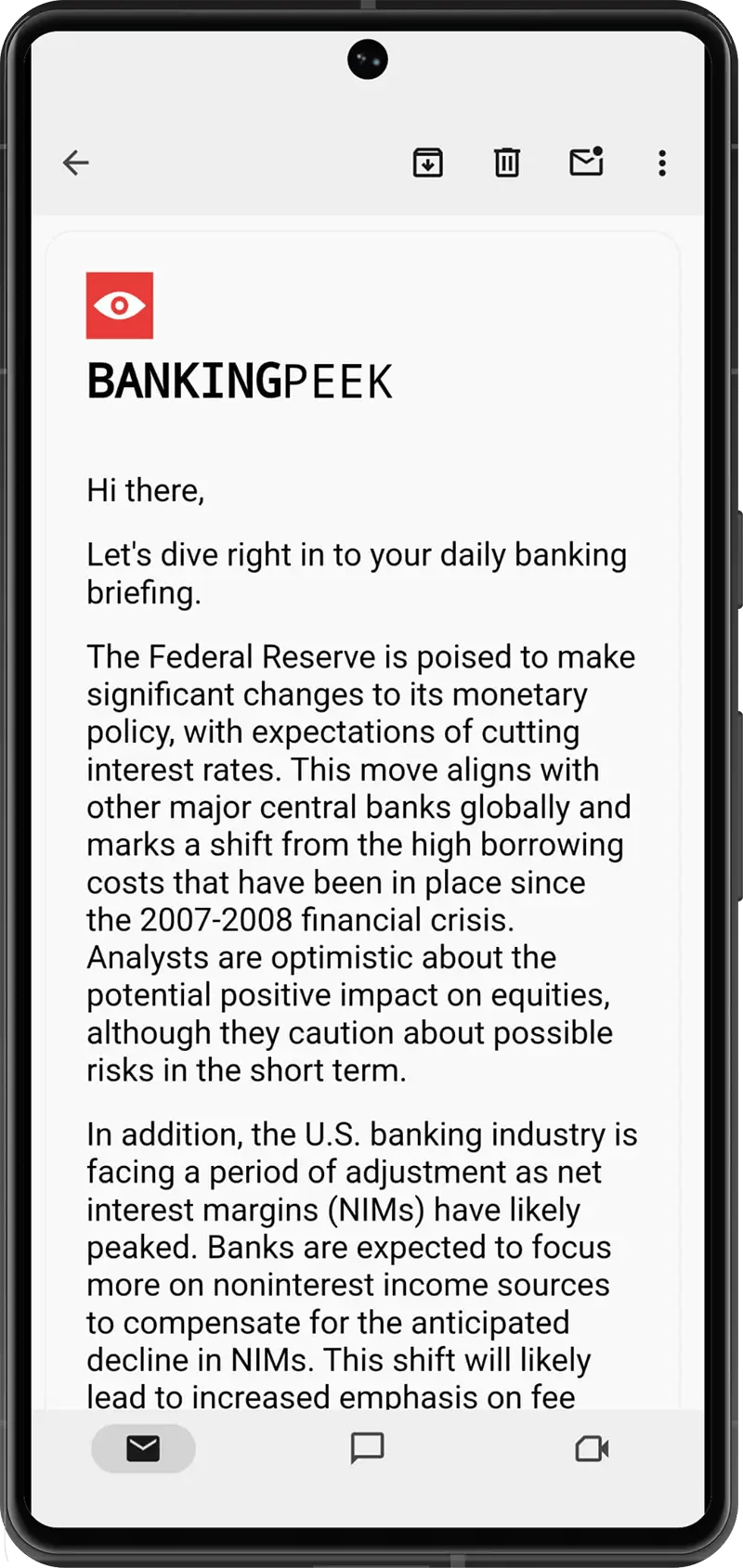
Task: Mark the email as unread
Action: pyautogui.click(x=586, y=162)
